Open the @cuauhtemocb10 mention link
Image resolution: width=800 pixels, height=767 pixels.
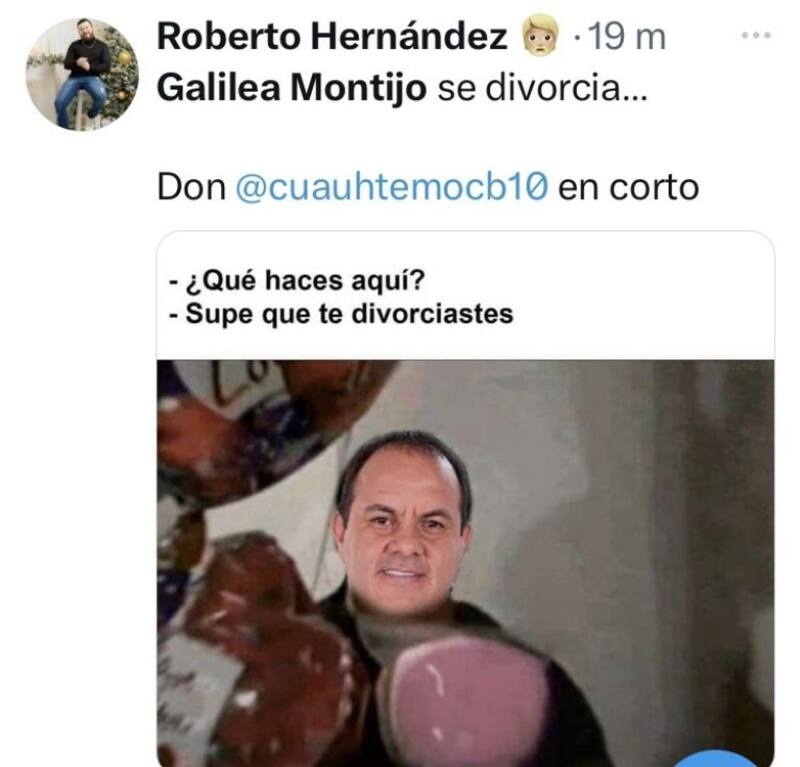(x=391, y=187)
